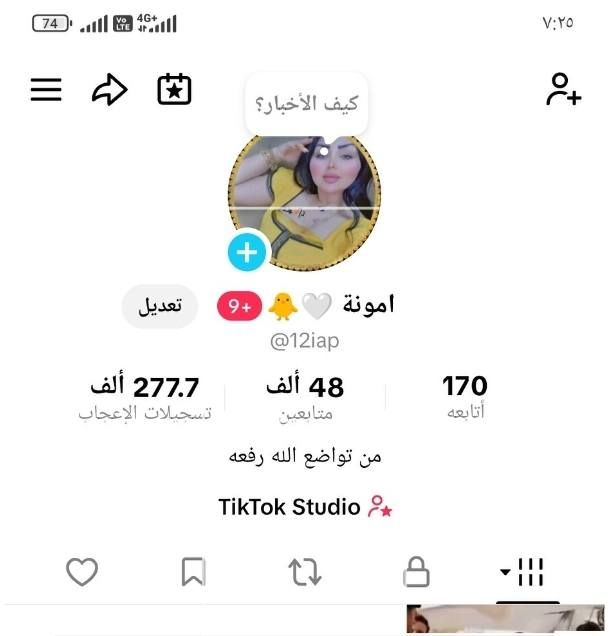Share this profile
609x636 pixels.
pos(109,91)
